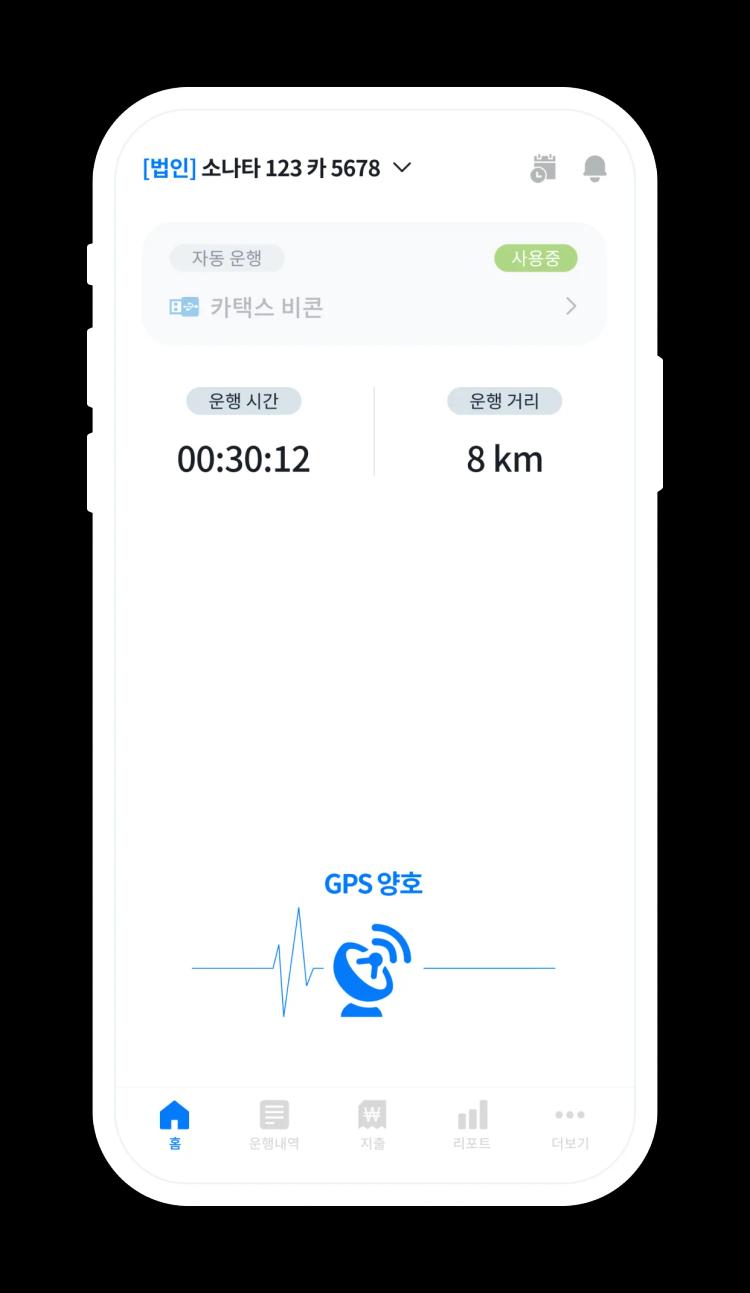Go to the 지출 tab
Image resolution: width=750 pixels, height=1293 pixels.
(x=372, y=1125)
